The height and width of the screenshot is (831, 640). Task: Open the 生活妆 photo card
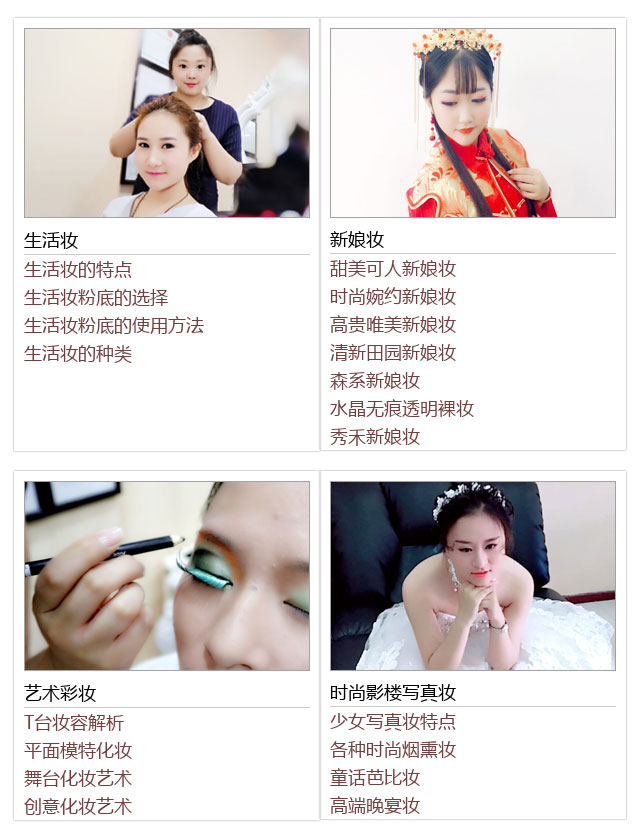(167, 123)
